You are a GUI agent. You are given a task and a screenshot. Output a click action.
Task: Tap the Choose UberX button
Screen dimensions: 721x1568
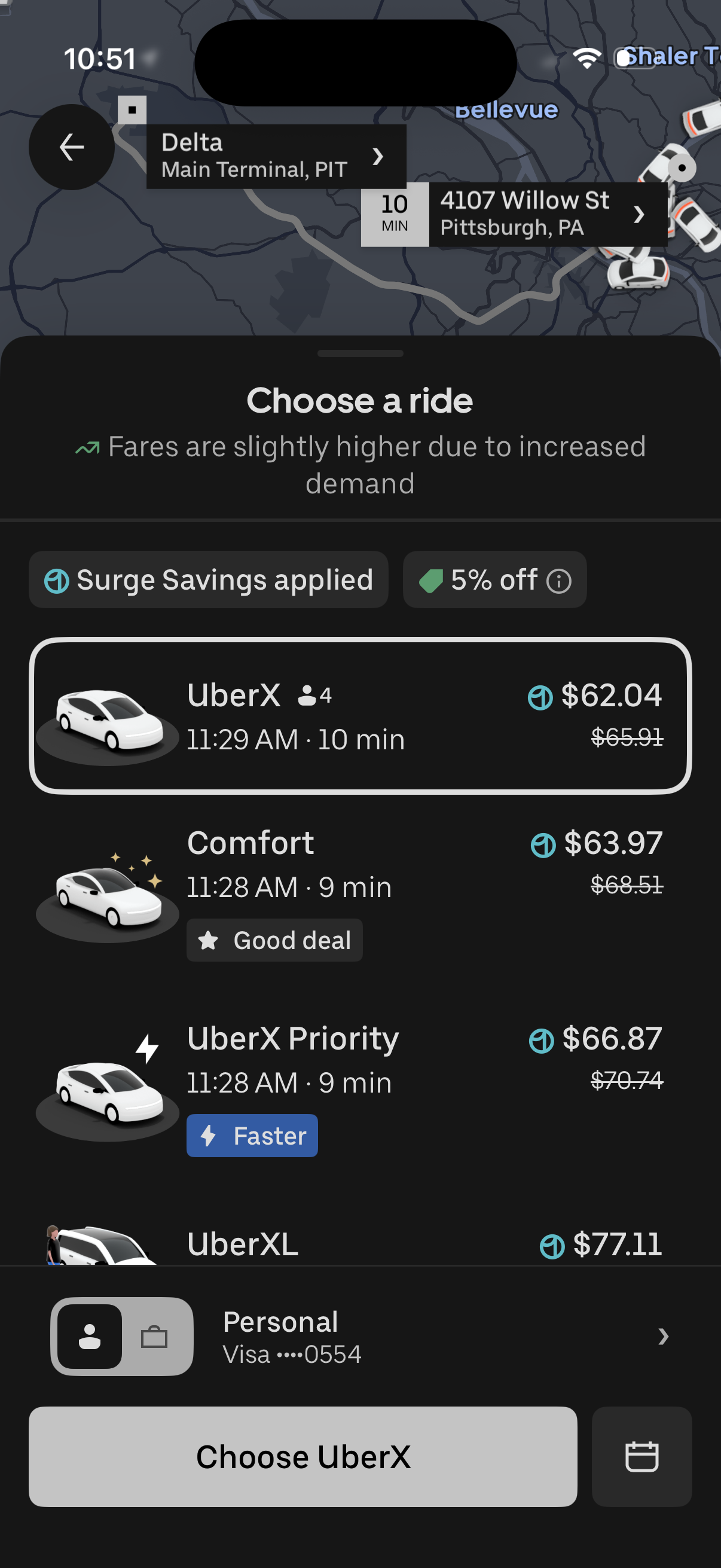[304, 1457]
